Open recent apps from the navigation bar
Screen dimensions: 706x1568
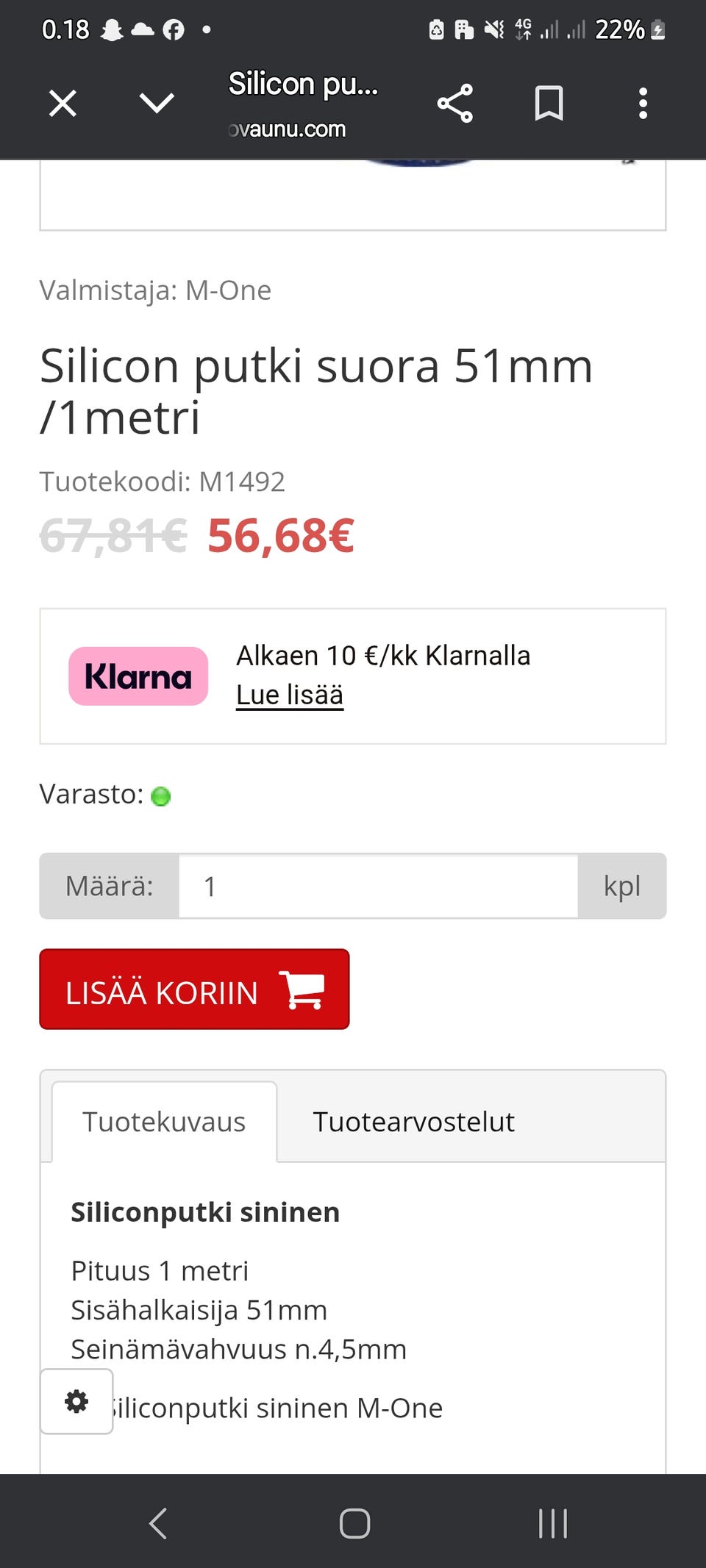click(x=552, y=1523)
